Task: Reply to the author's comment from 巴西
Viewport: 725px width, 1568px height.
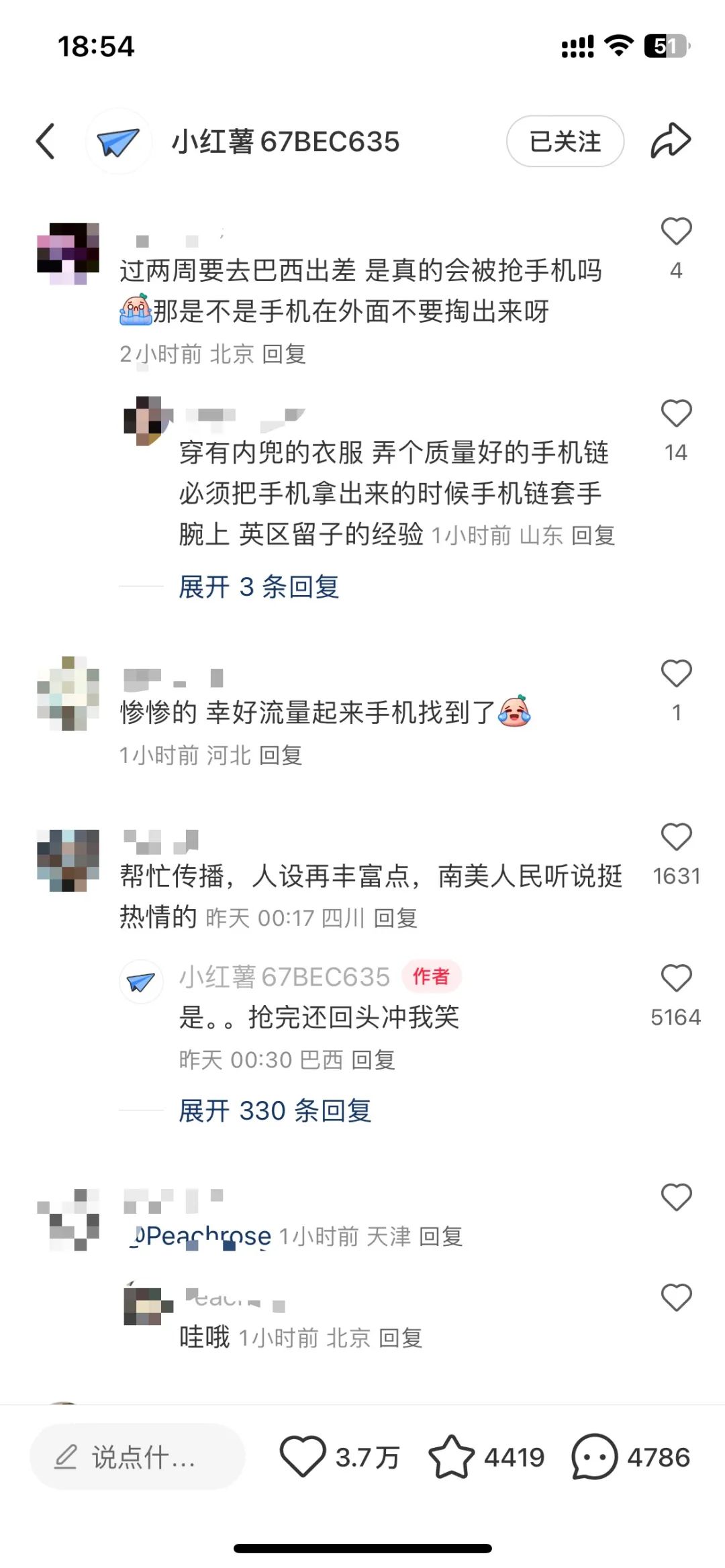Action: coord(373,1060)
